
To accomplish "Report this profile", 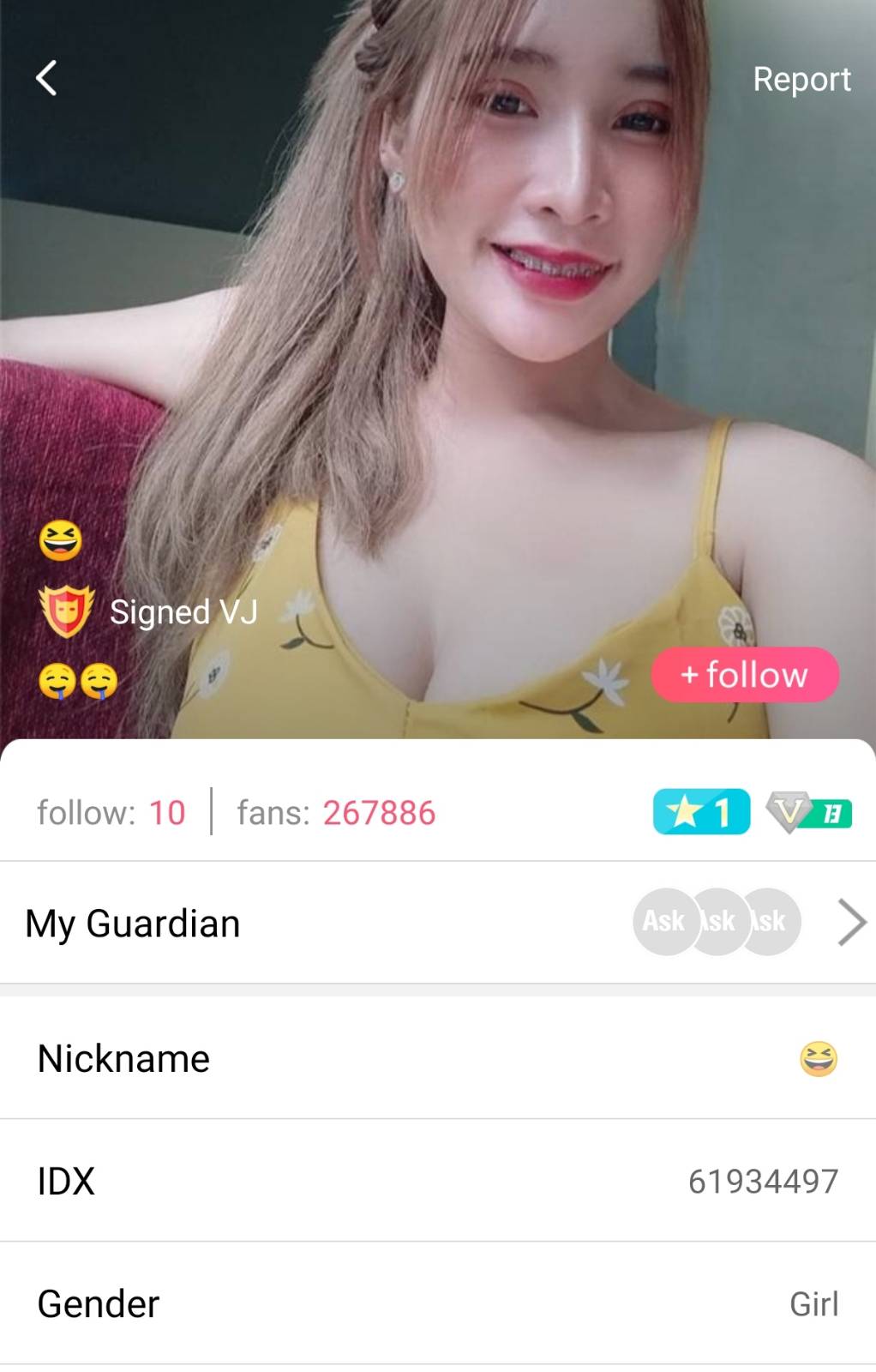I will tap(801, 80).
